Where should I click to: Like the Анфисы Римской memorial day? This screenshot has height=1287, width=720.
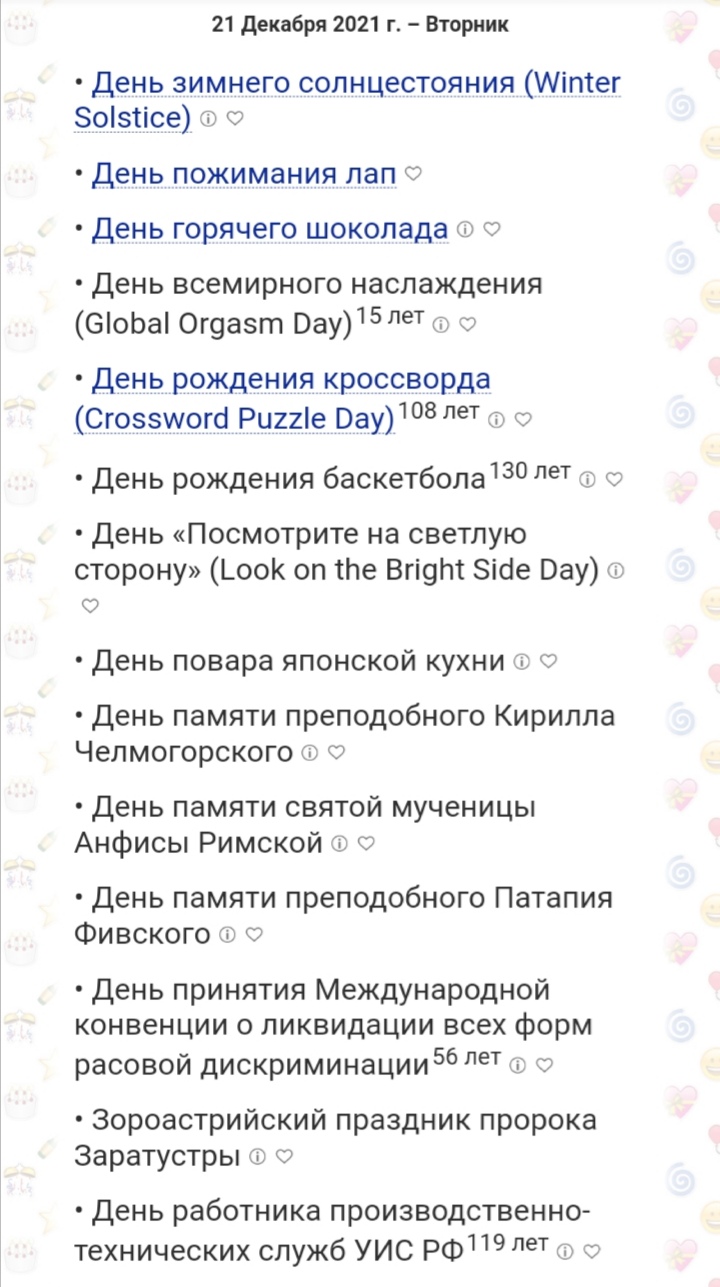click(365, 844)
